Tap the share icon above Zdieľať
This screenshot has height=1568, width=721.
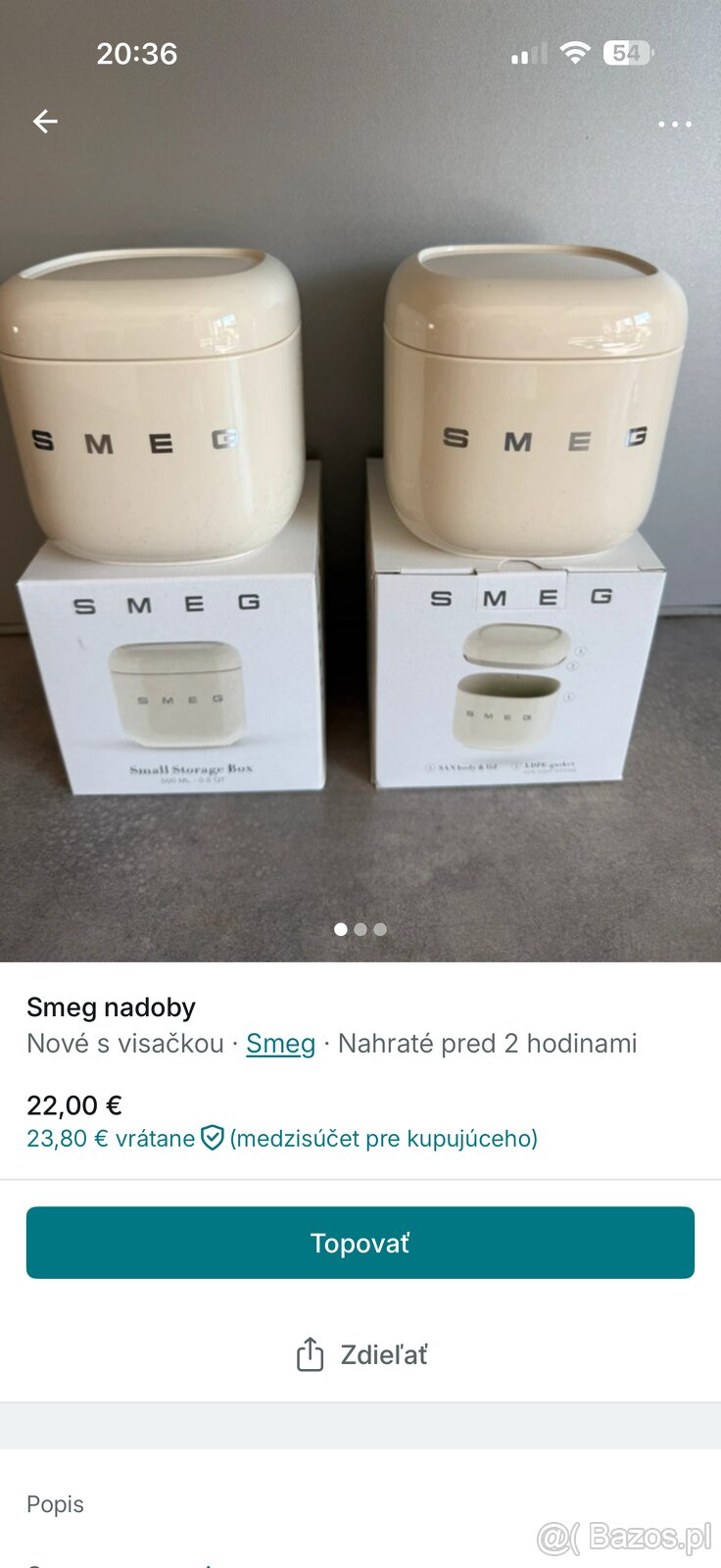(311, 1354)
